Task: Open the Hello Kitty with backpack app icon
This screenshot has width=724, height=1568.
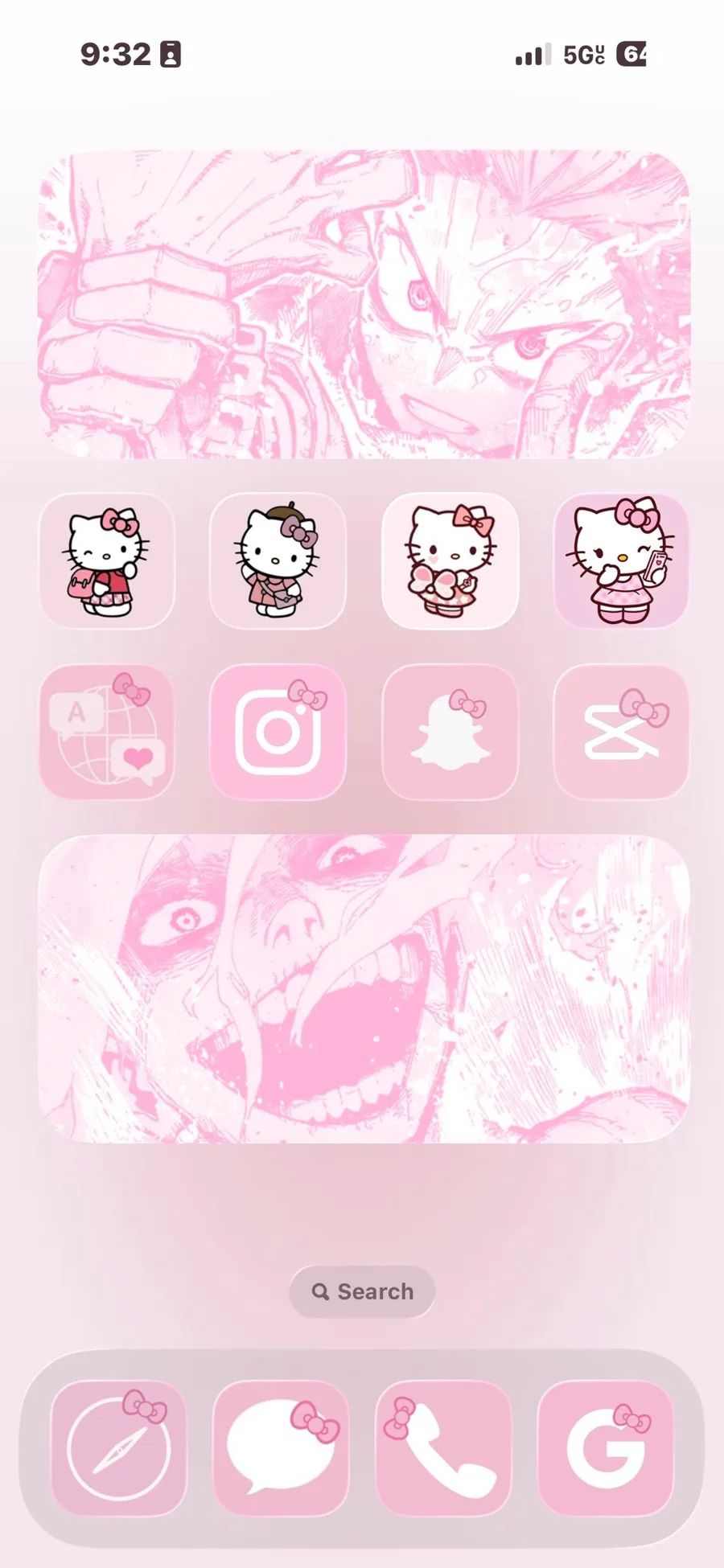Action: tap(107, 560)
